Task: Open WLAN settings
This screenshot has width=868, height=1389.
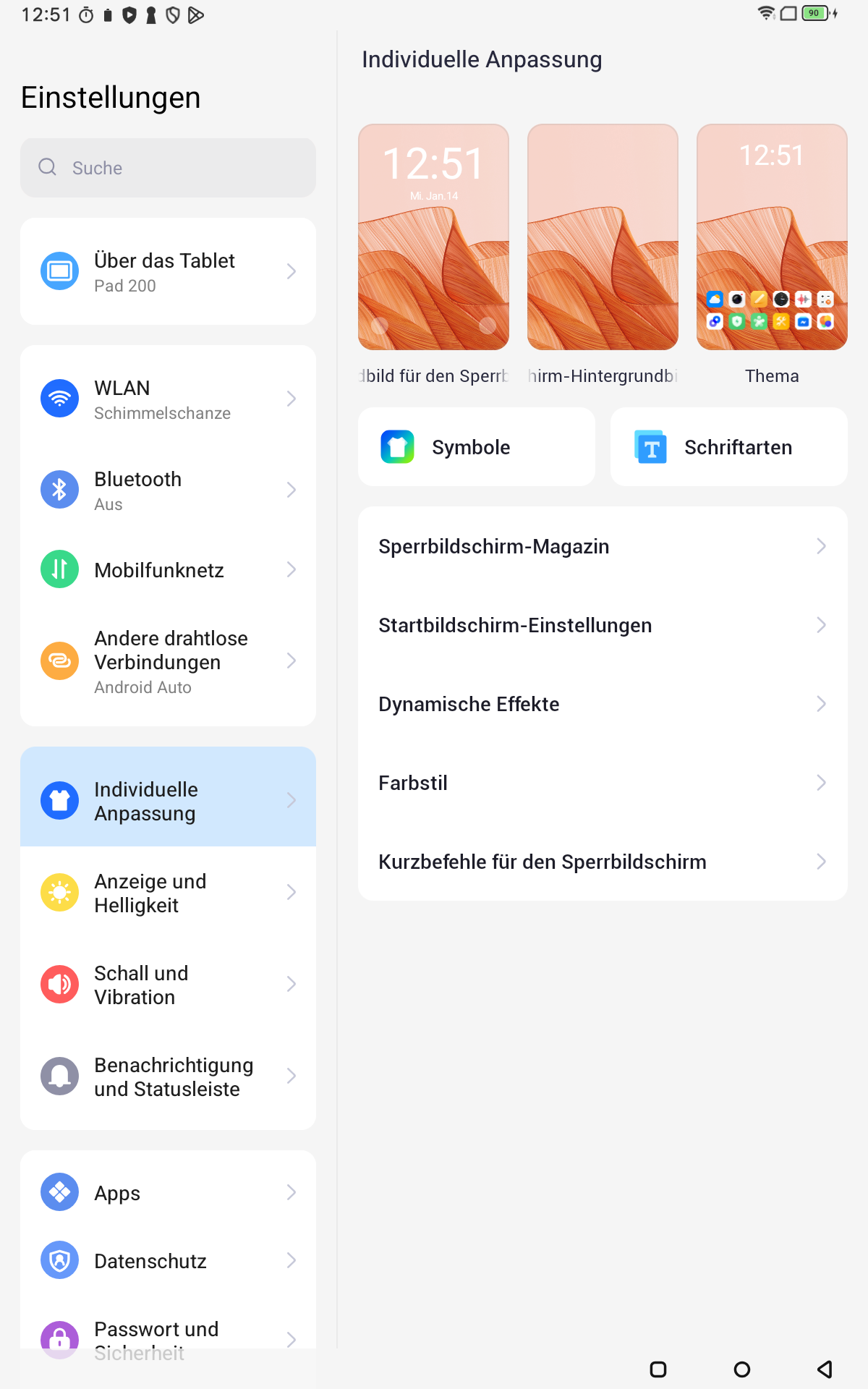Action: pyautogui.click(x=168, y=399)
